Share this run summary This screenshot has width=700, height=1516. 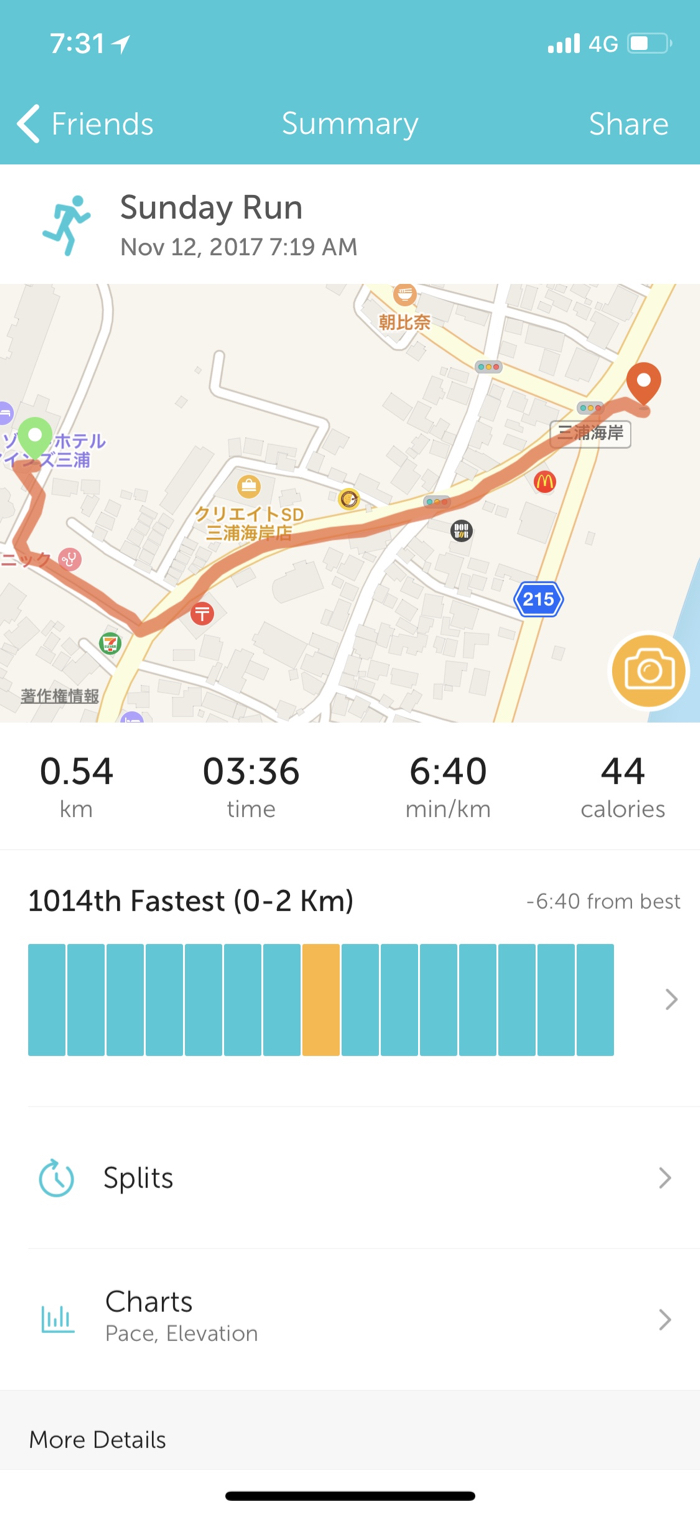(628, 124)
